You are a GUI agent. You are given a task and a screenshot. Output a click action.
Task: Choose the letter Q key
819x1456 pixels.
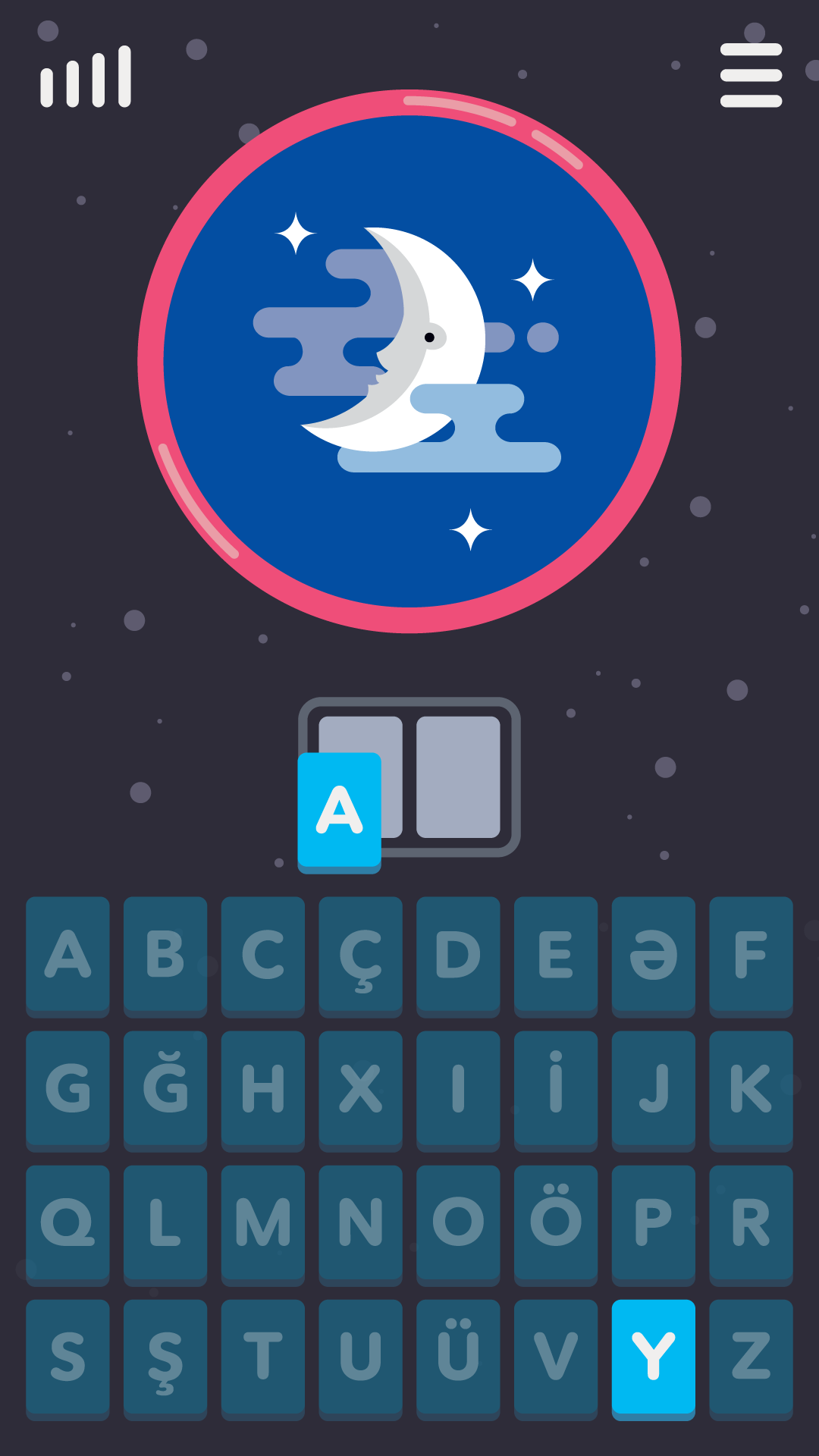coord(67,1222)
